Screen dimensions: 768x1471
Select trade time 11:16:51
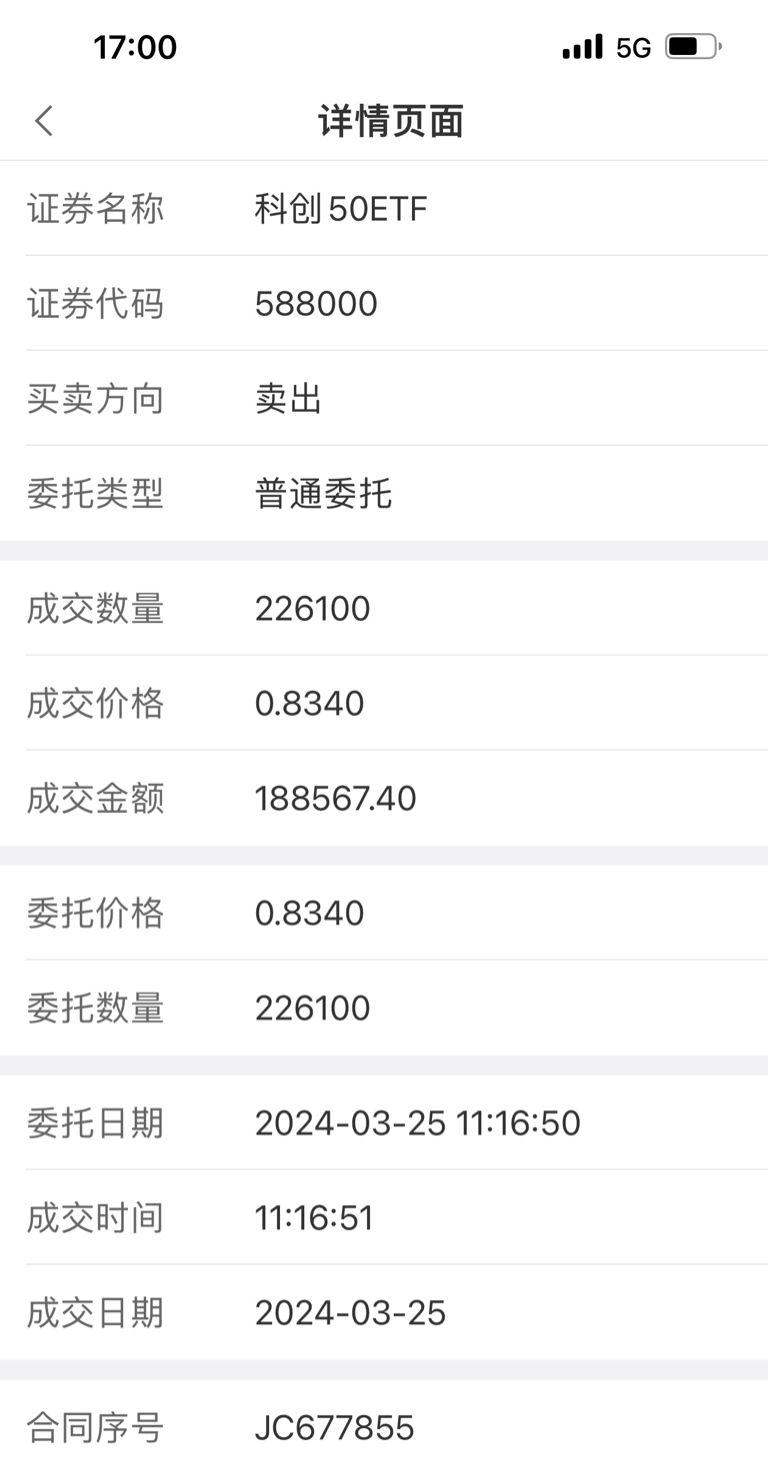[x=314, y=1217]
